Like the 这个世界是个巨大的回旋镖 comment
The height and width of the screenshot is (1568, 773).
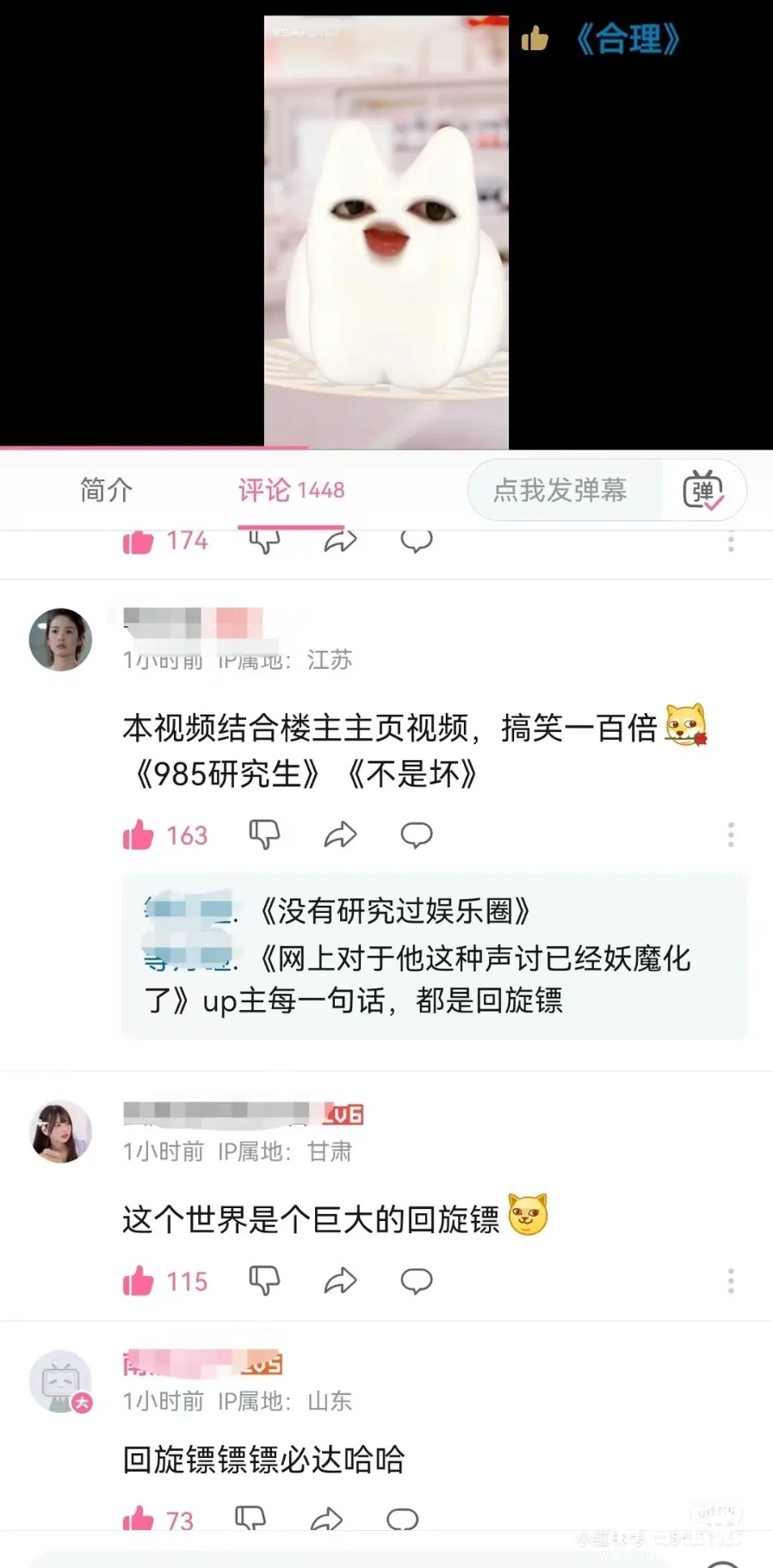point(138,1281)
